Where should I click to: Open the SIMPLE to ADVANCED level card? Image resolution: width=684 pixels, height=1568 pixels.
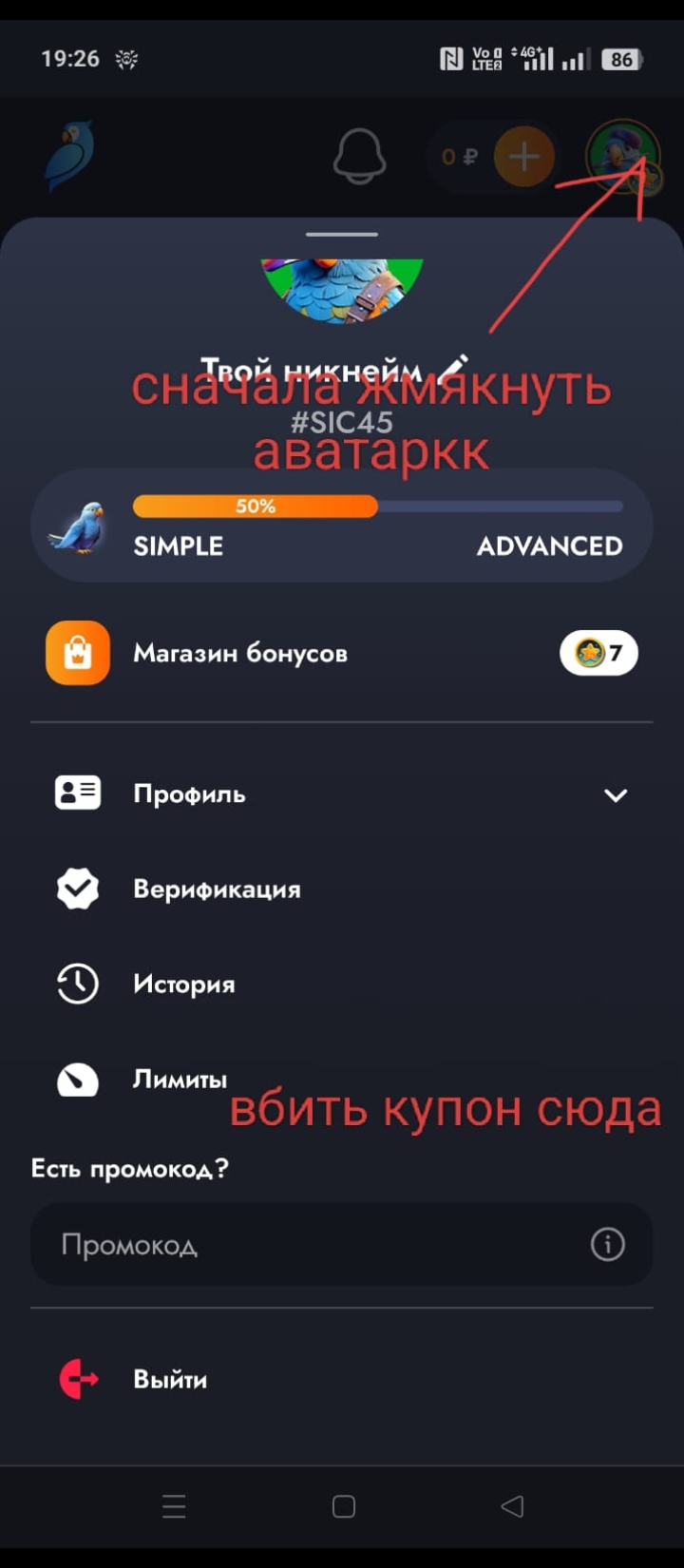pyautogui.click(x=342, y=526)
